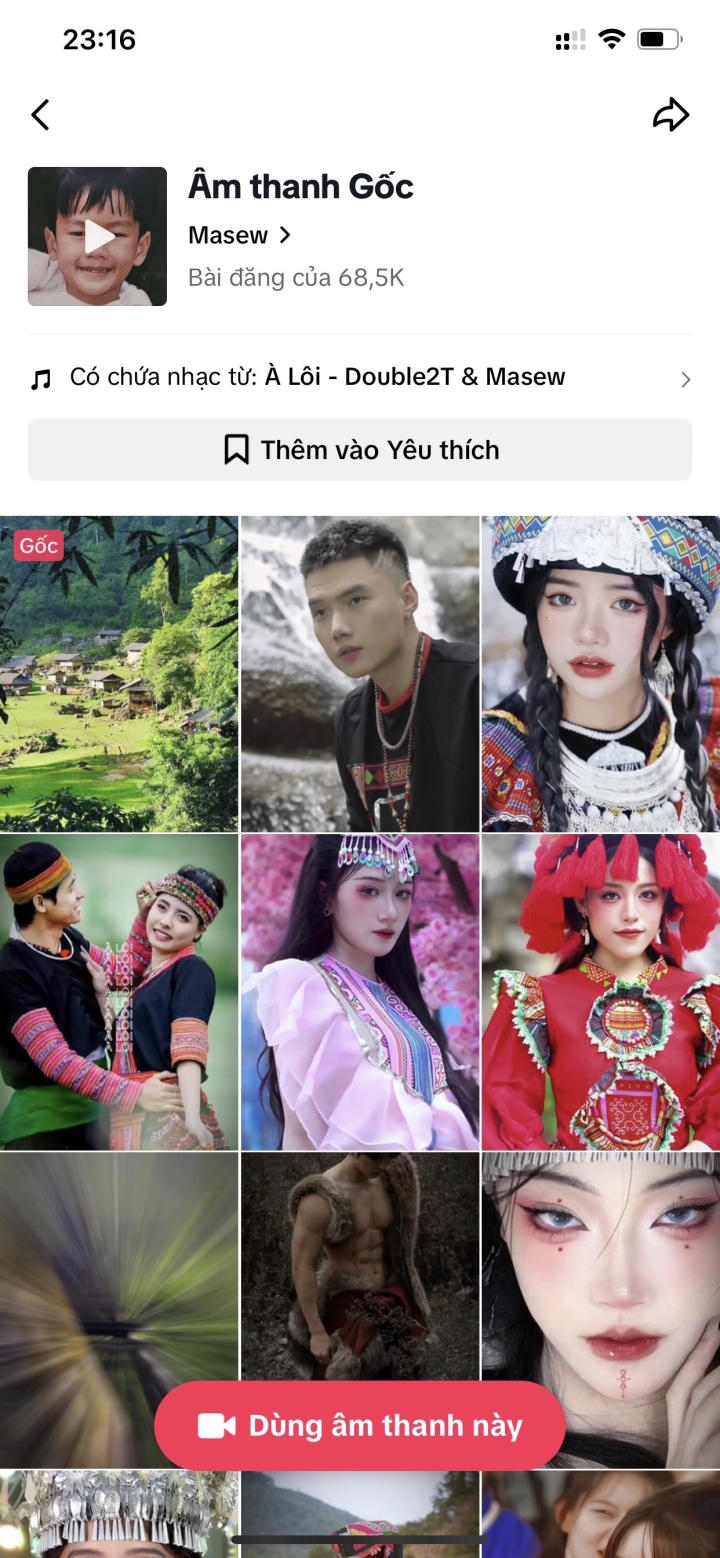Open Masew's profile
Viewport: 720px width, 1558px height.
tap(239, 235)
